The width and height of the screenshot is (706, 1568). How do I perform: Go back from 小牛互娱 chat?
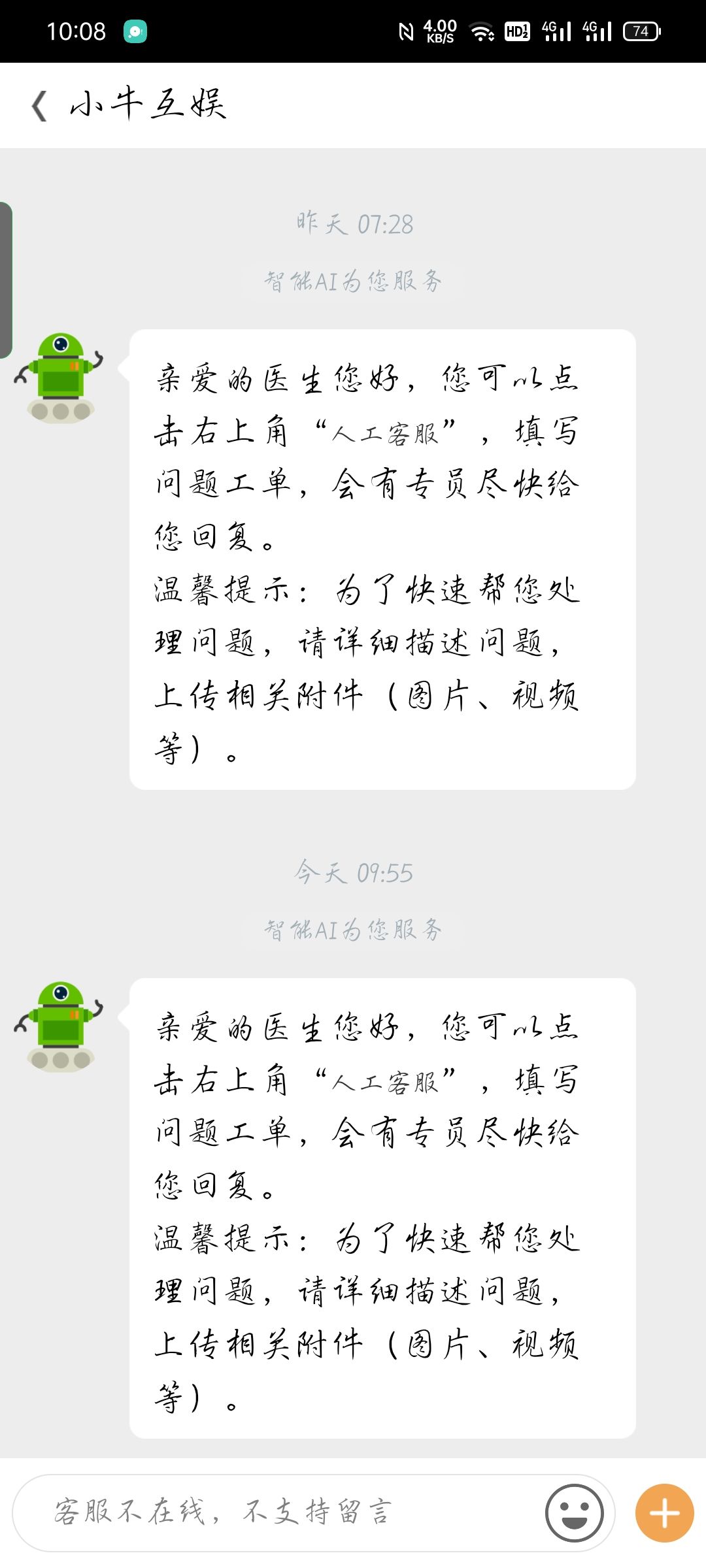point(40,105)
